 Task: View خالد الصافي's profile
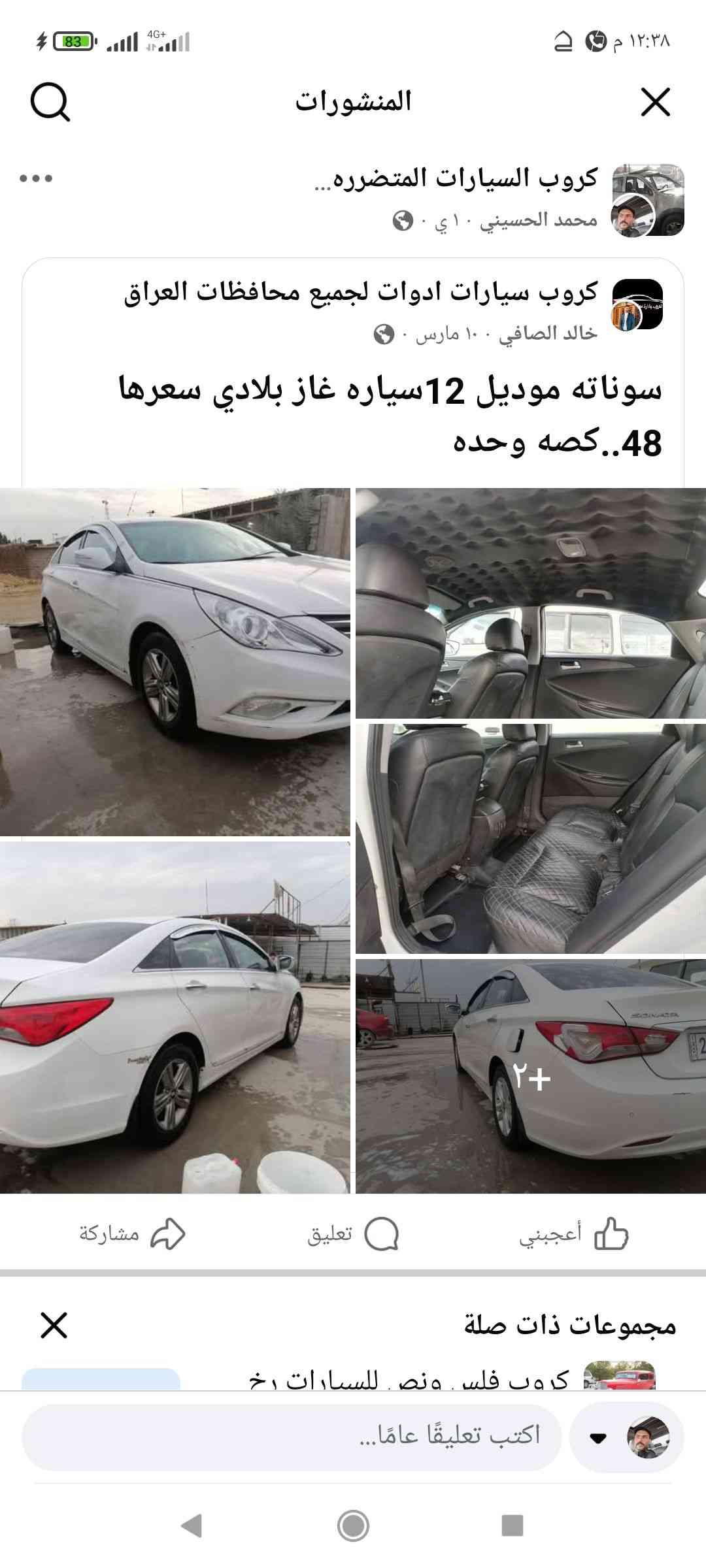(548, 334)
